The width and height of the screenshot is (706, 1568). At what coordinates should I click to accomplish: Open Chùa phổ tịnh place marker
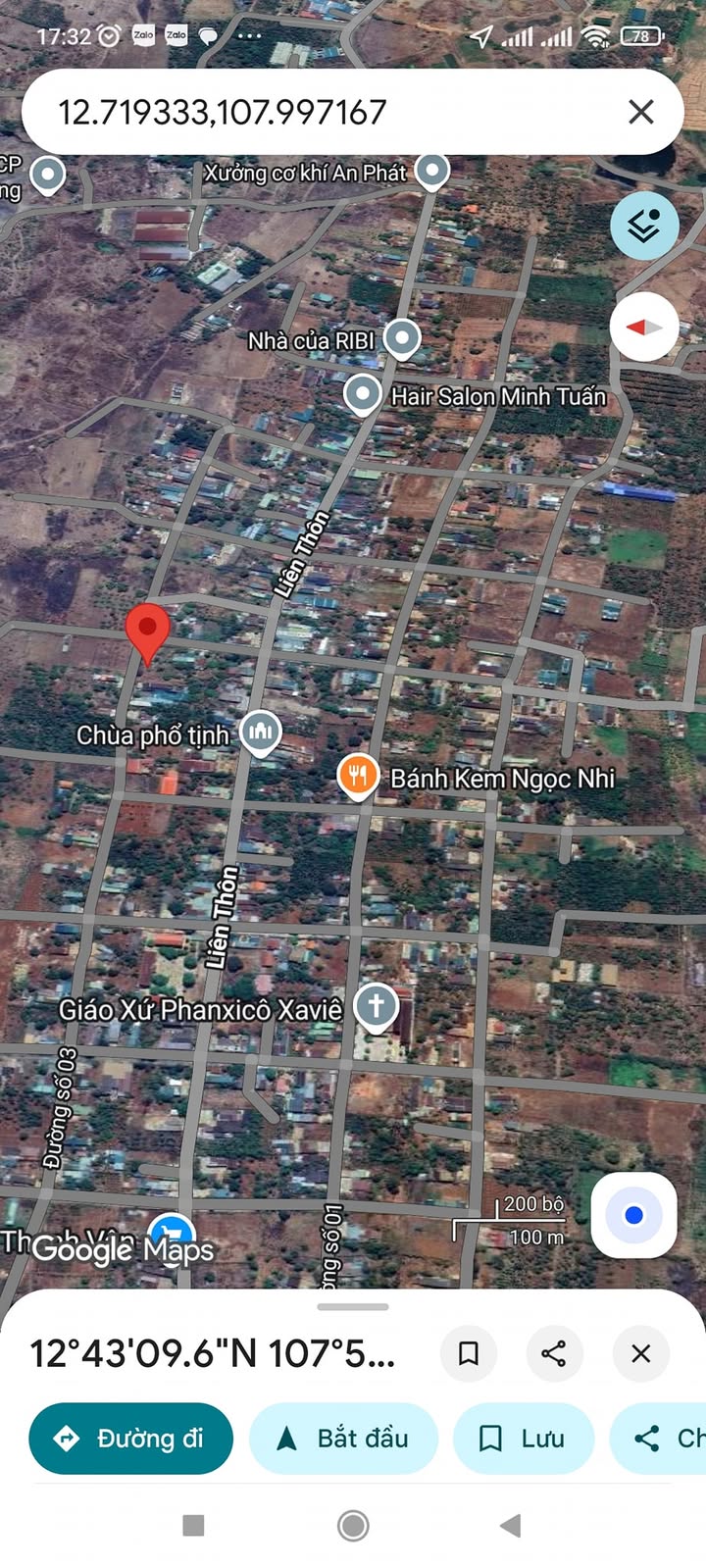point(260,732)
